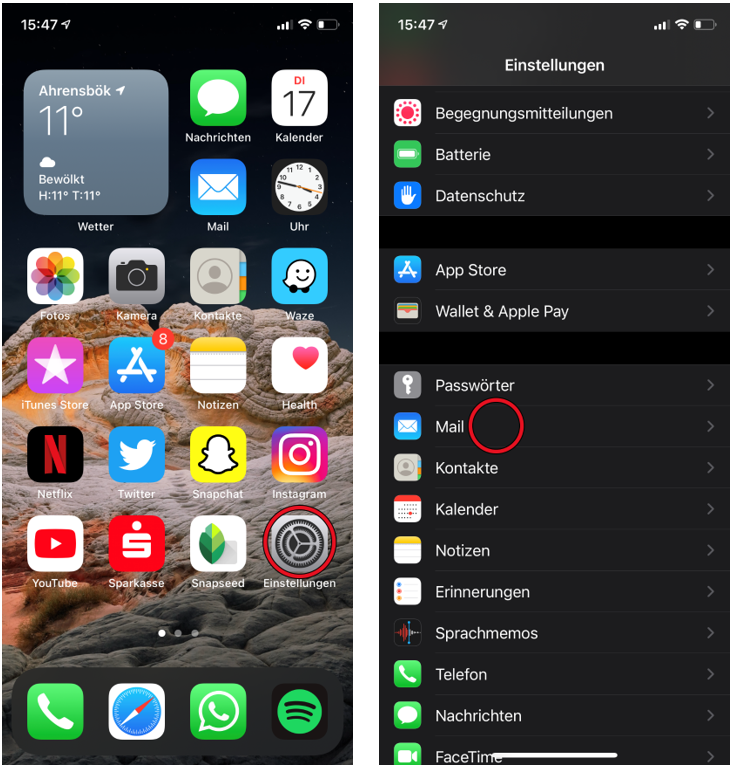Open the Ahrensbök weather widget
This screenshot has width=732, height=767.
point(96,142)
